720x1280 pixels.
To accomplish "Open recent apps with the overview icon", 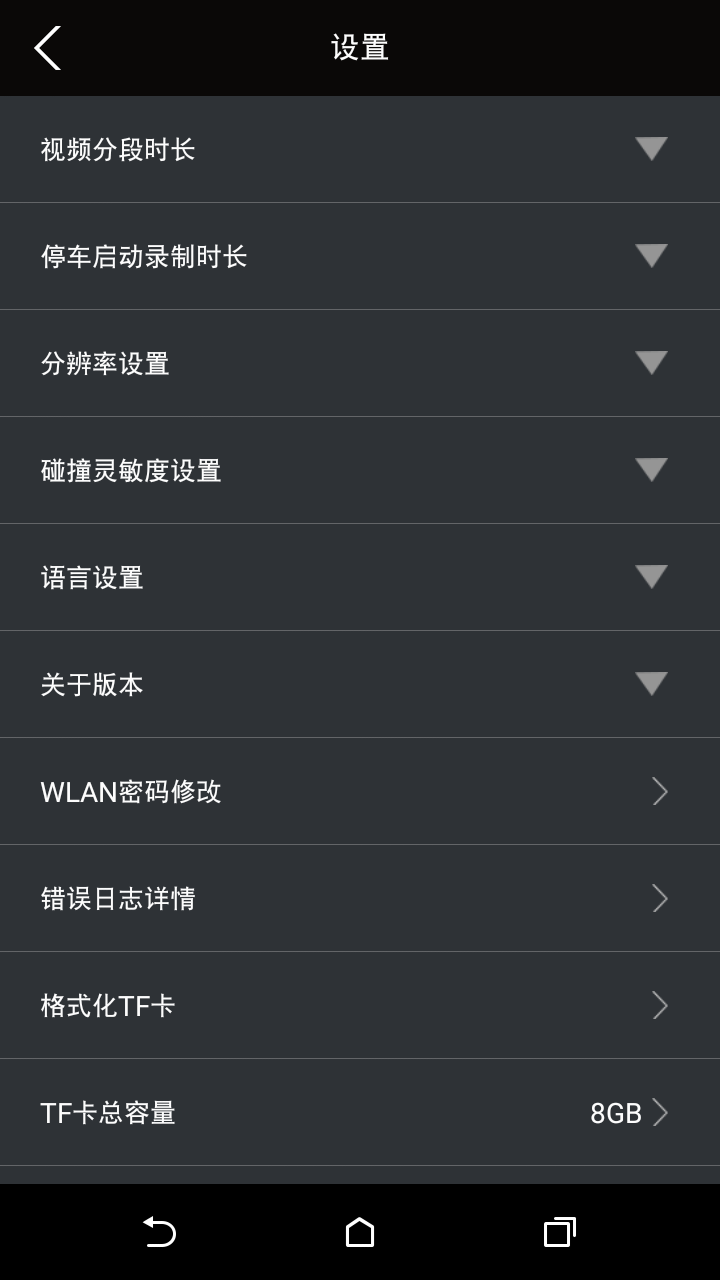I will coord(559,1232).
